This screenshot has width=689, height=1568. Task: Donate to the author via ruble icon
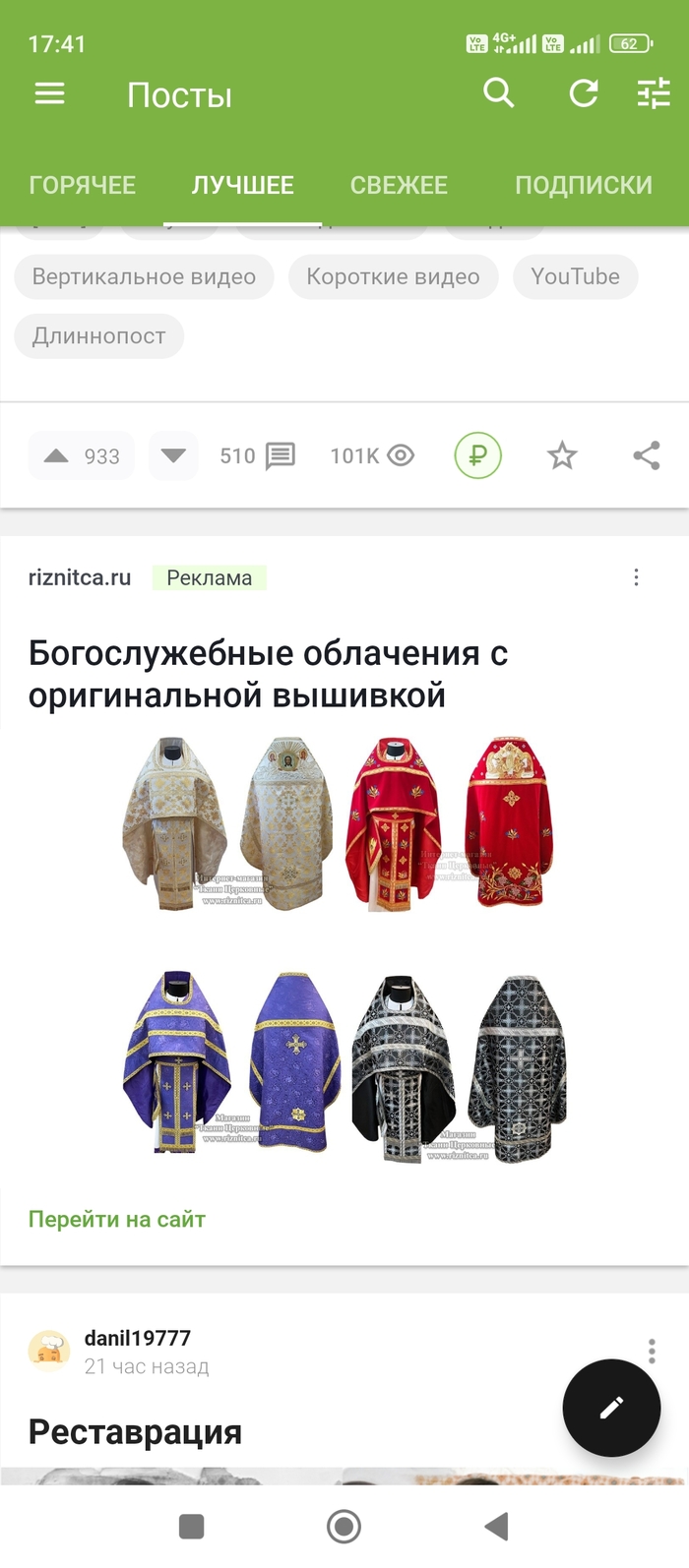coord(478,455)
